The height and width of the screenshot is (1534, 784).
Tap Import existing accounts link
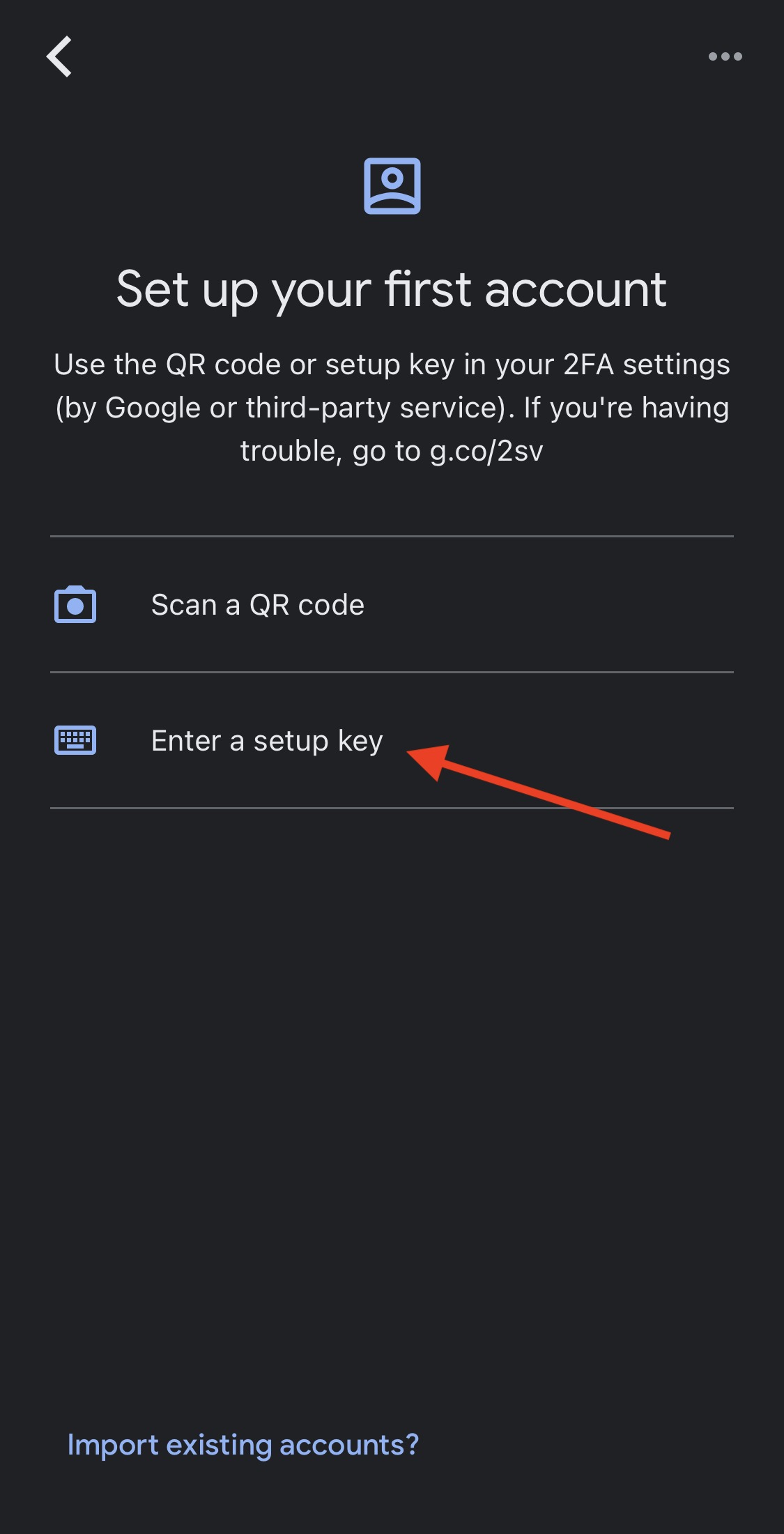[243, 1445]
